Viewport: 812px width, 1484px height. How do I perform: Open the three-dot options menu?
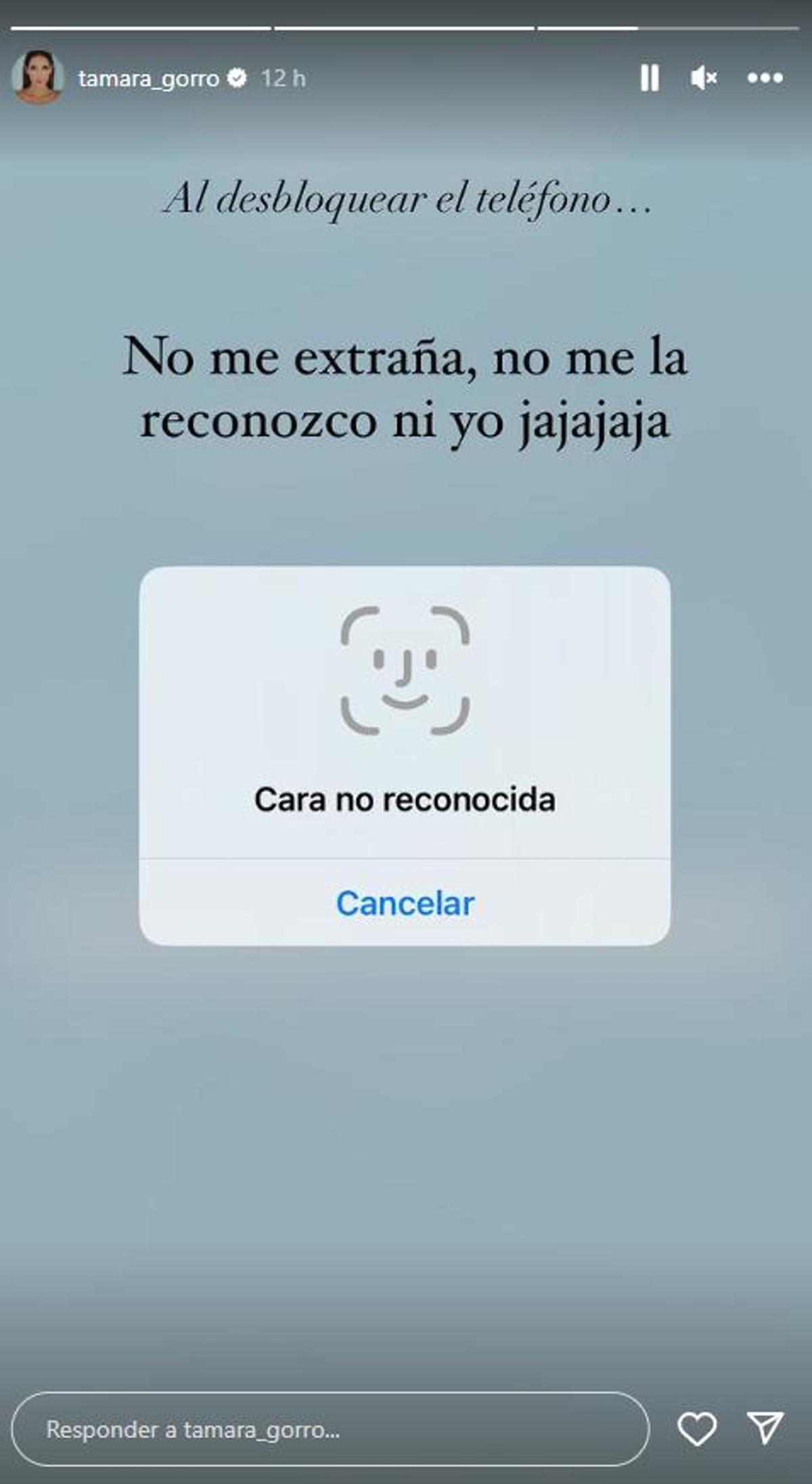point(765,78)
